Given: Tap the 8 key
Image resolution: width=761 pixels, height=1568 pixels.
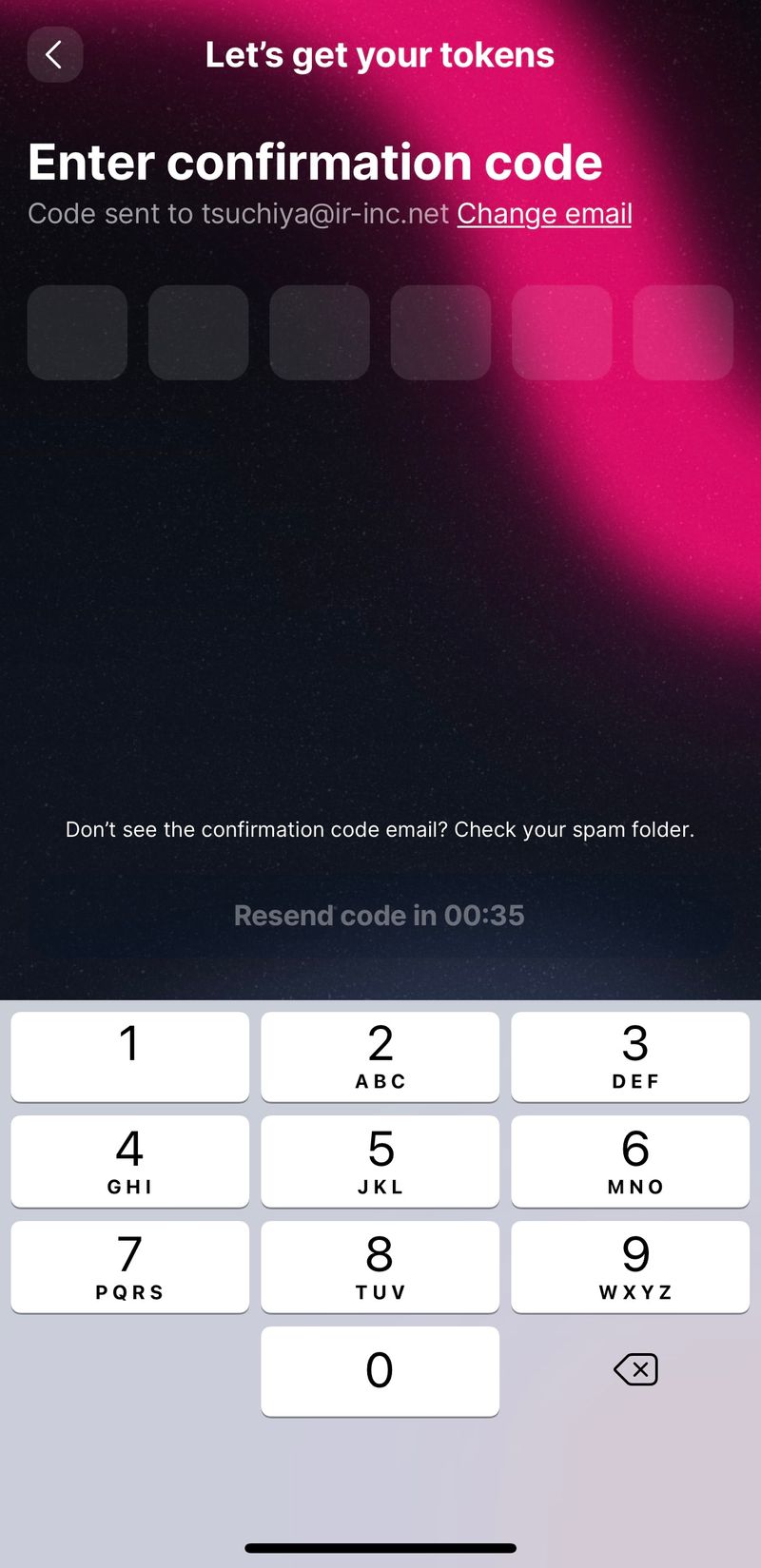Looking at the screenshot, I should [380, 1267].
